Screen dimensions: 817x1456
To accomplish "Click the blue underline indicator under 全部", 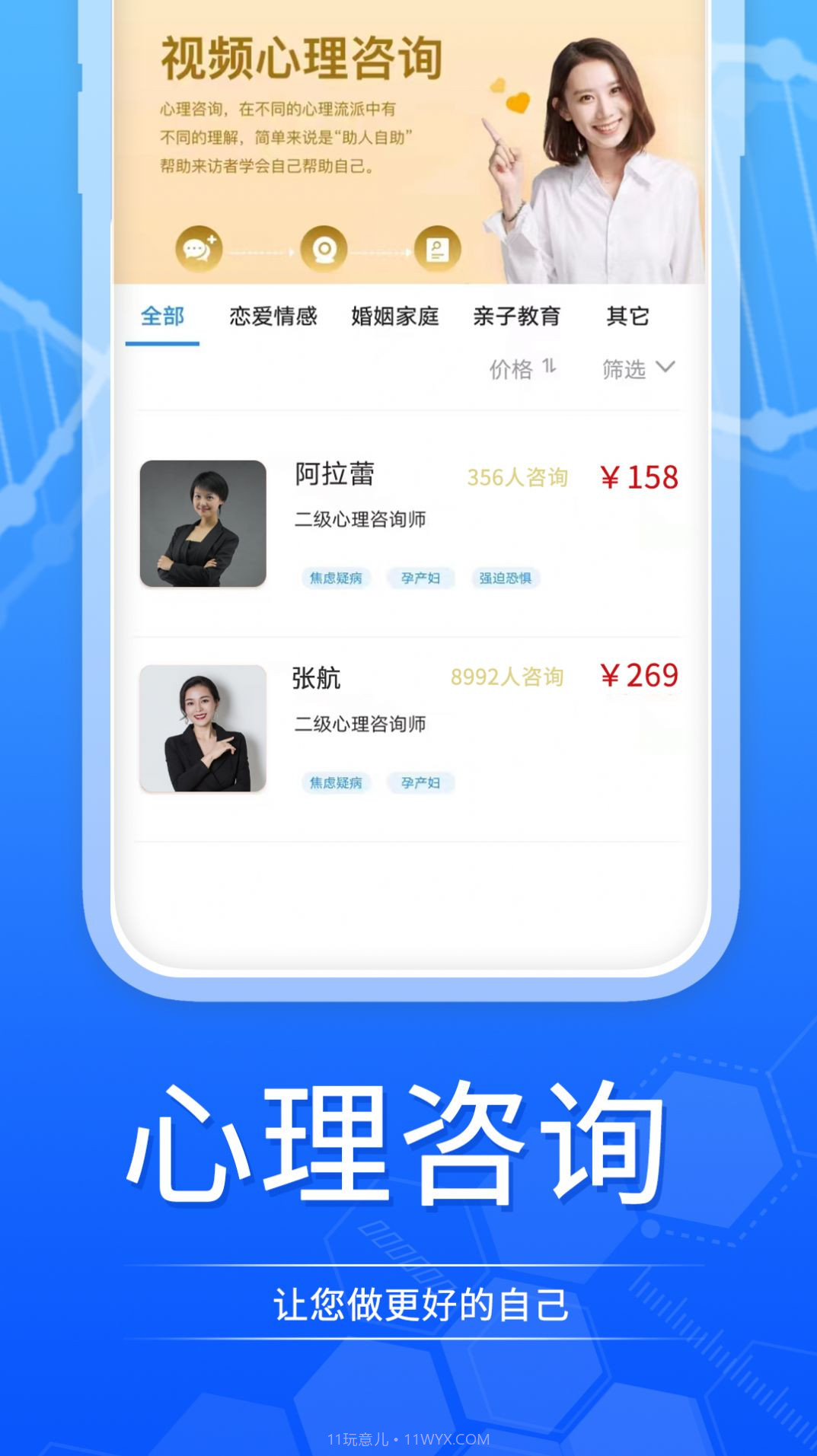I will (x=161, y=343).
